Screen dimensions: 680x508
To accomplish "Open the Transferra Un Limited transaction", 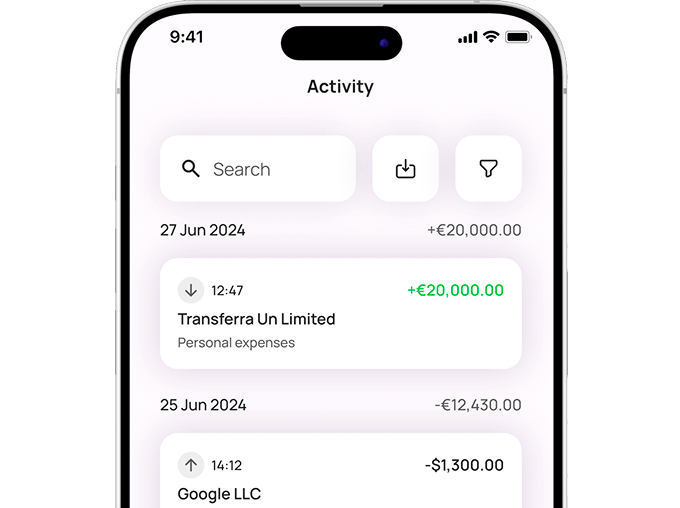I will coord(340,314).
